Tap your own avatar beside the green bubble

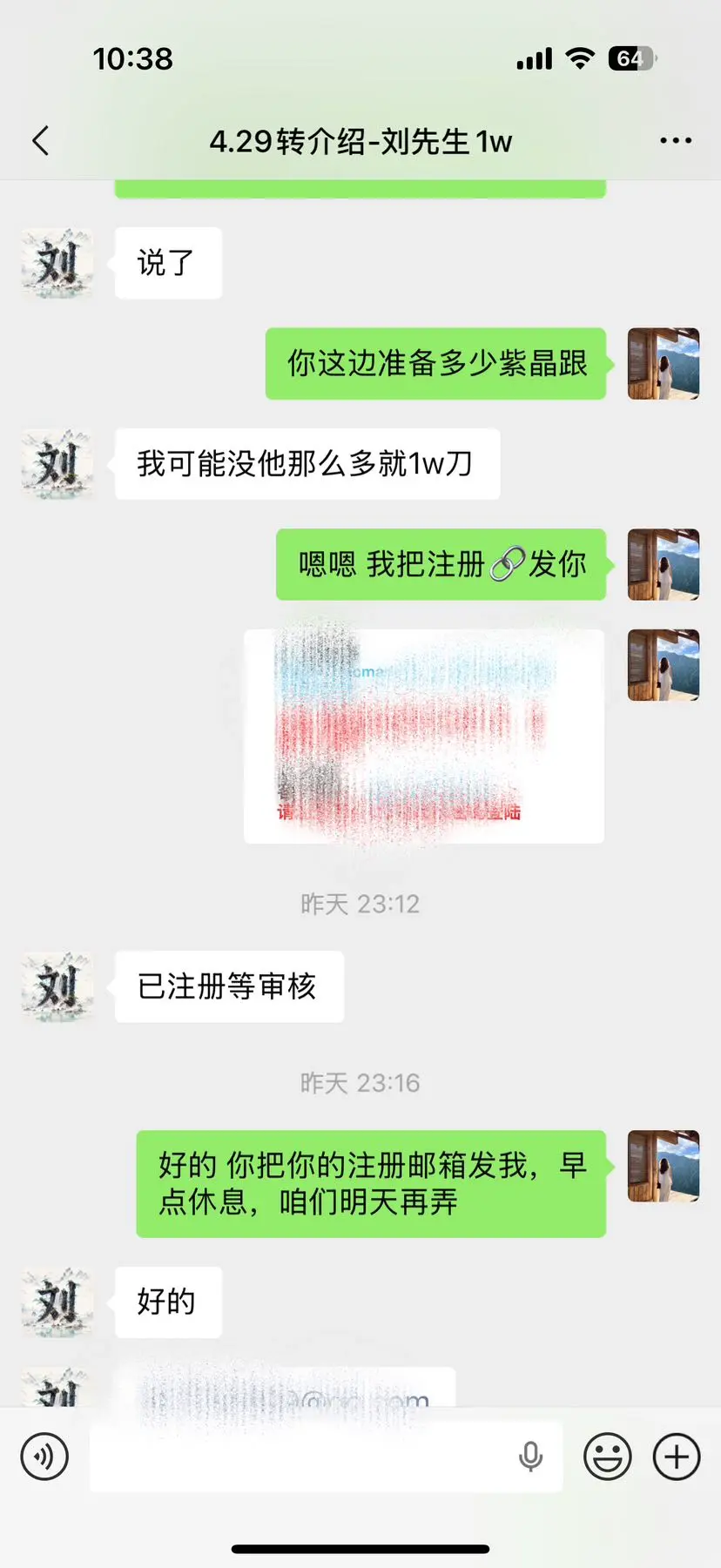pyautogui.click(x=663, y=364)
